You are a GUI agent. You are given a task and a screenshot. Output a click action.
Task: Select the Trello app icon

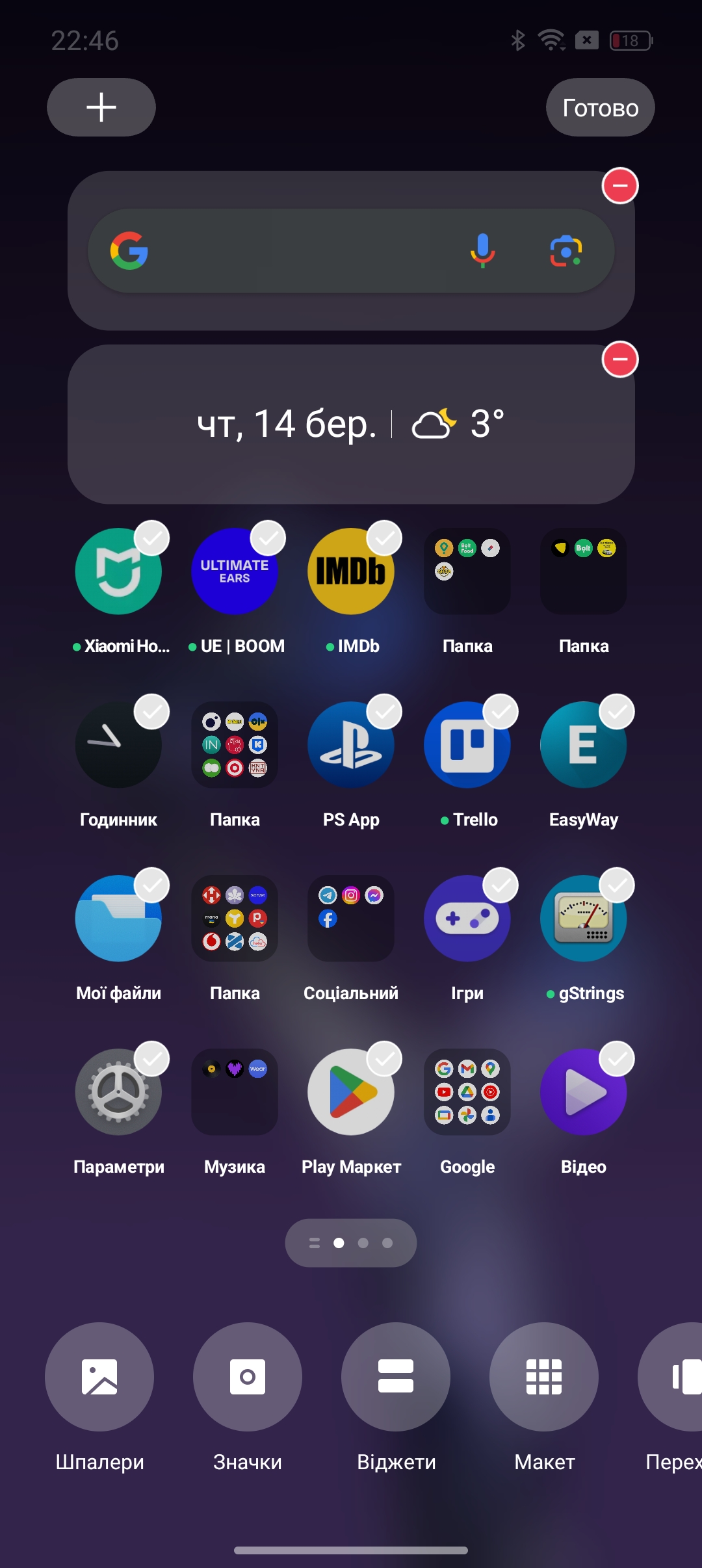point(467,745)
